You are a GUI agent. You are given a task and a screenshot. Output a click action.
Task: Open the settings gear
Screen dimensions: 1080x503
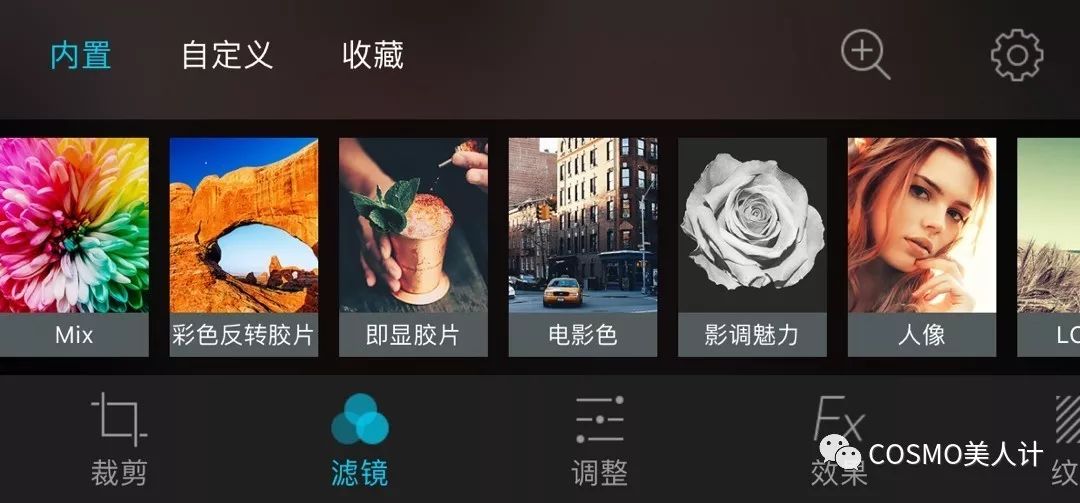tap(1016, 55)
